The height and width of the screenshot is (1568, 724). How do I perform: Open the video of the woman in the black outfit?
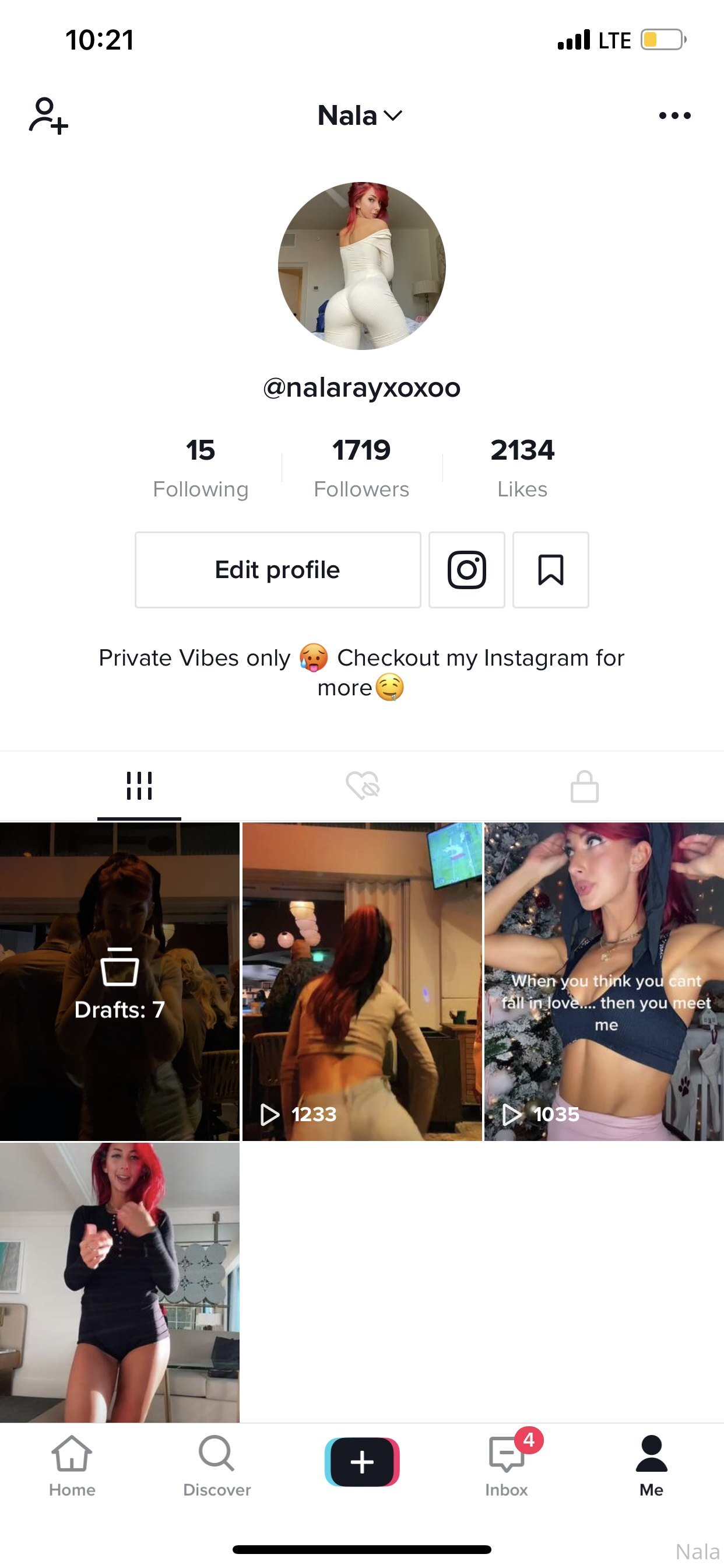[x=120, y=1282]
